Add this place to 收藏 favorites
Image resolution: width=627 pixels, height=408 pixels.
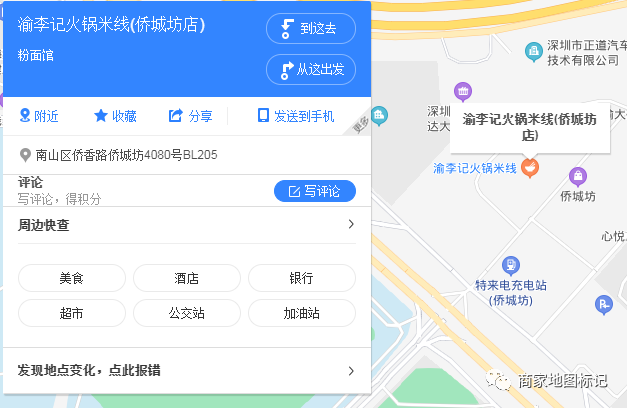point(115,116)
